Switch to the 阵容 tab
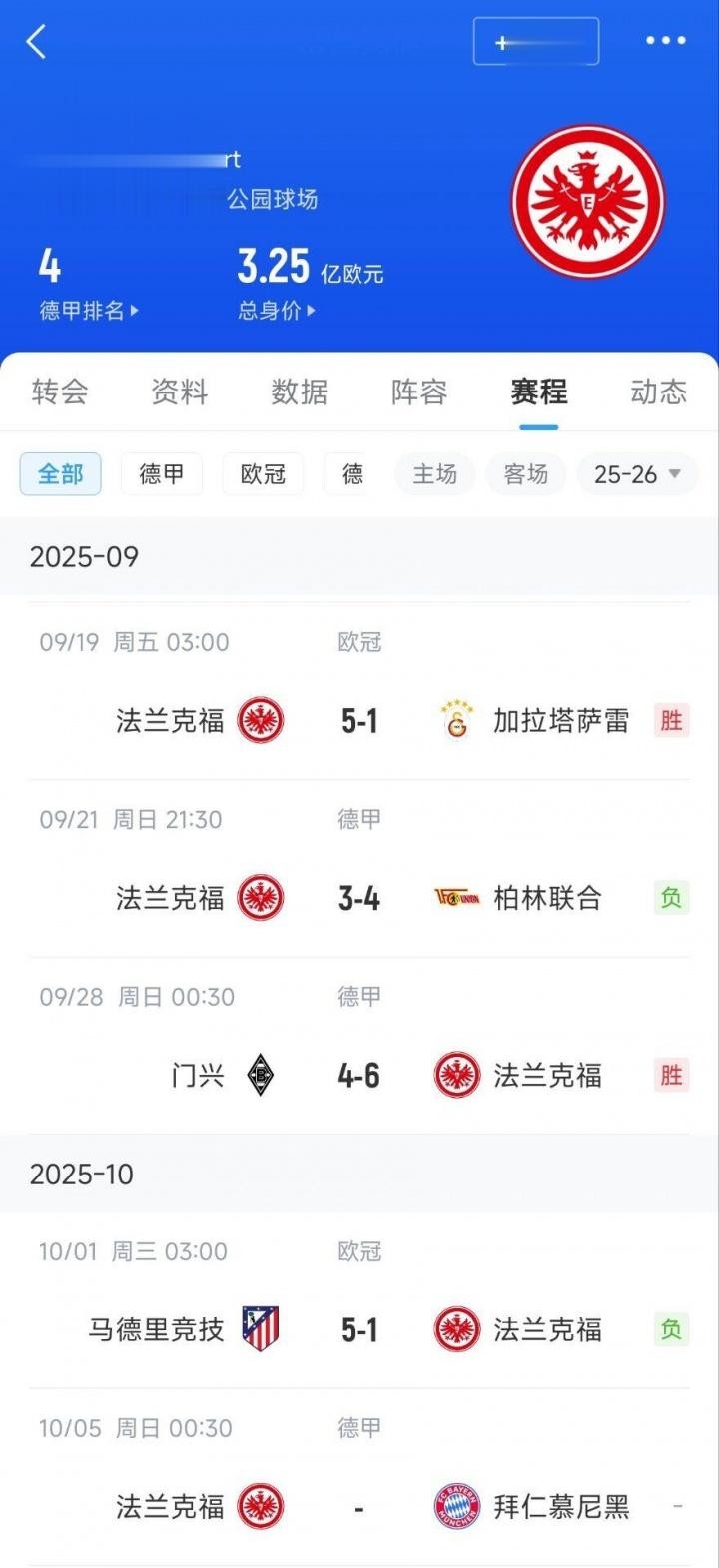 click(419, 392)
